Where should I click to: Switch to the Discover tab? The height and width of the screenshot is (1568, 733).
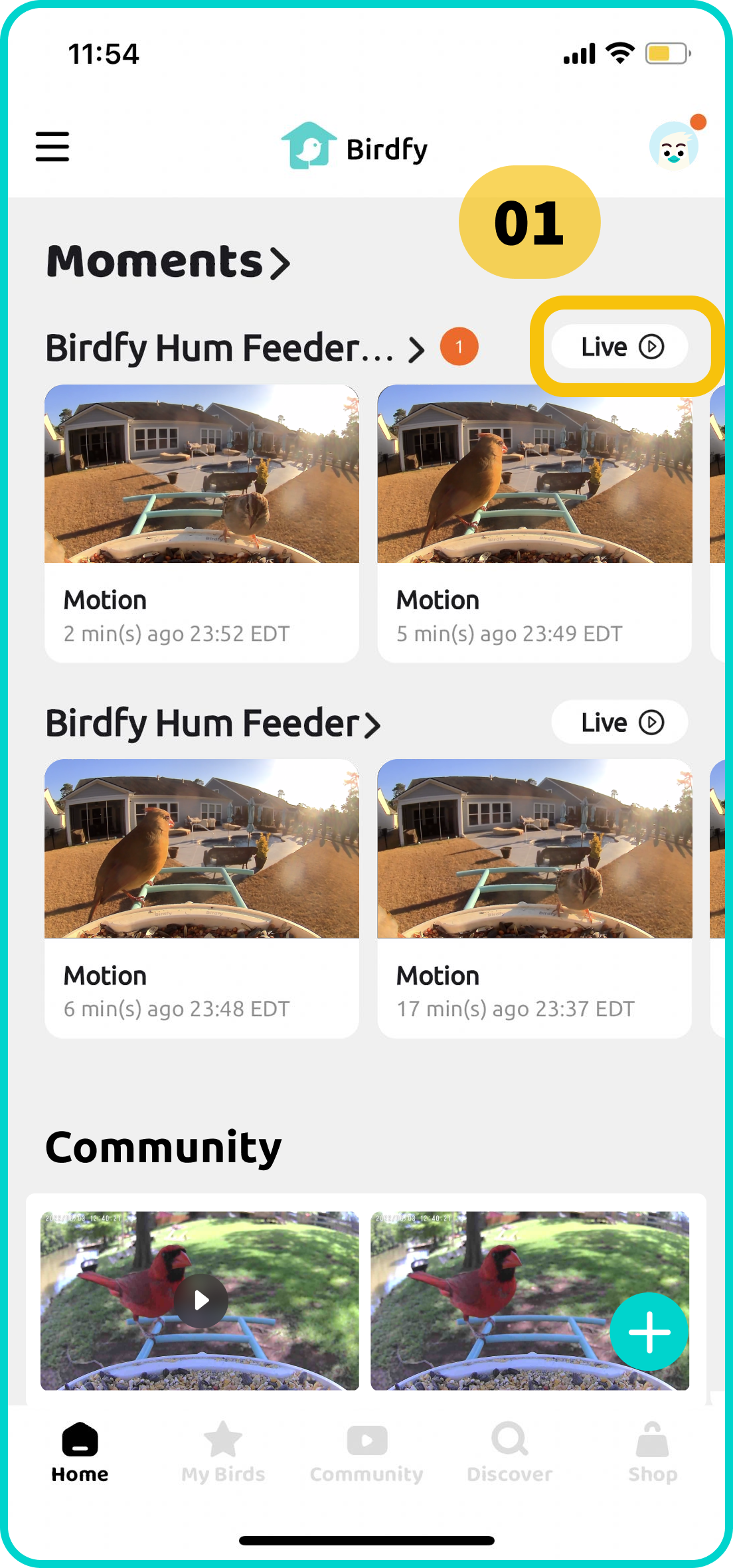point(509,1452)
